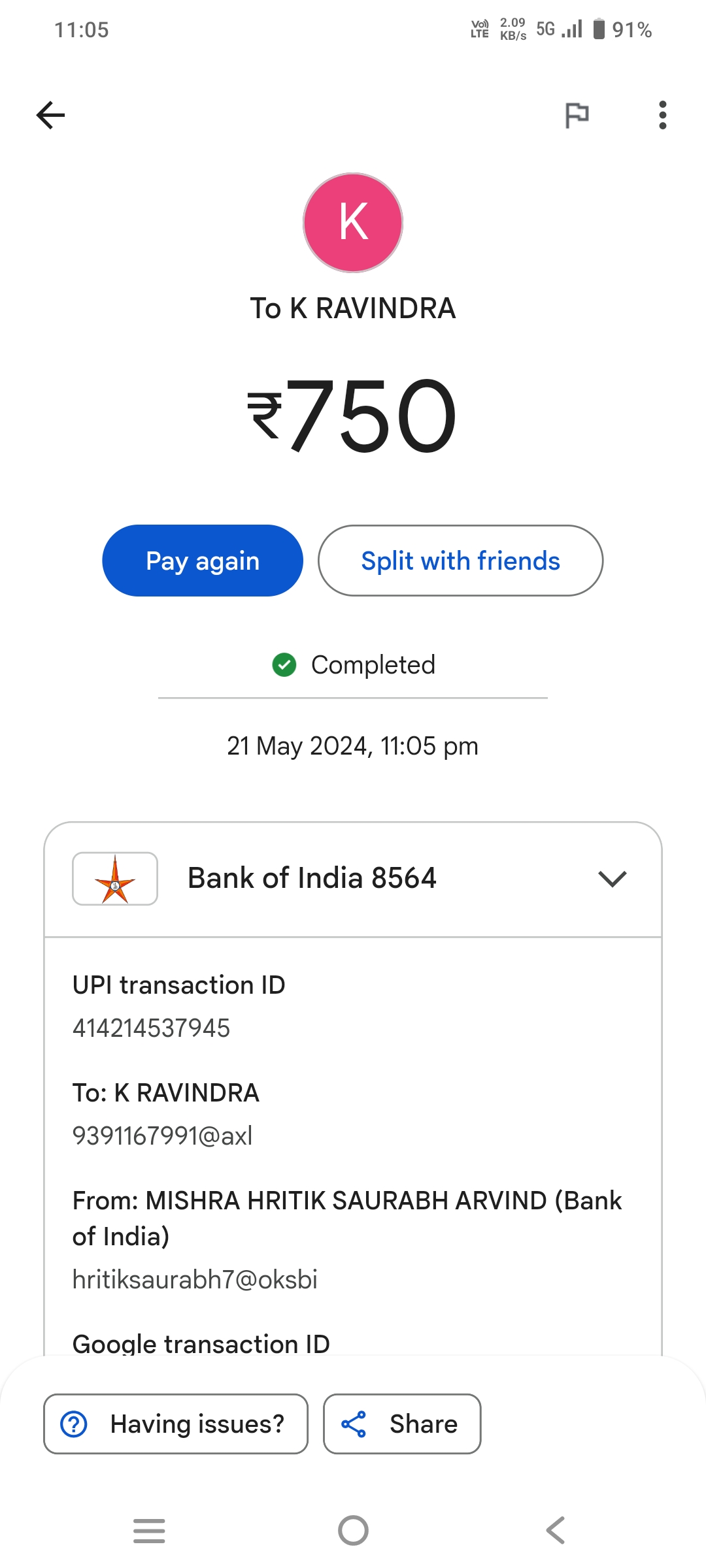706x1568 pixels.
Task: Tap Pay again to repeat payment
Action: pos(203,561)
